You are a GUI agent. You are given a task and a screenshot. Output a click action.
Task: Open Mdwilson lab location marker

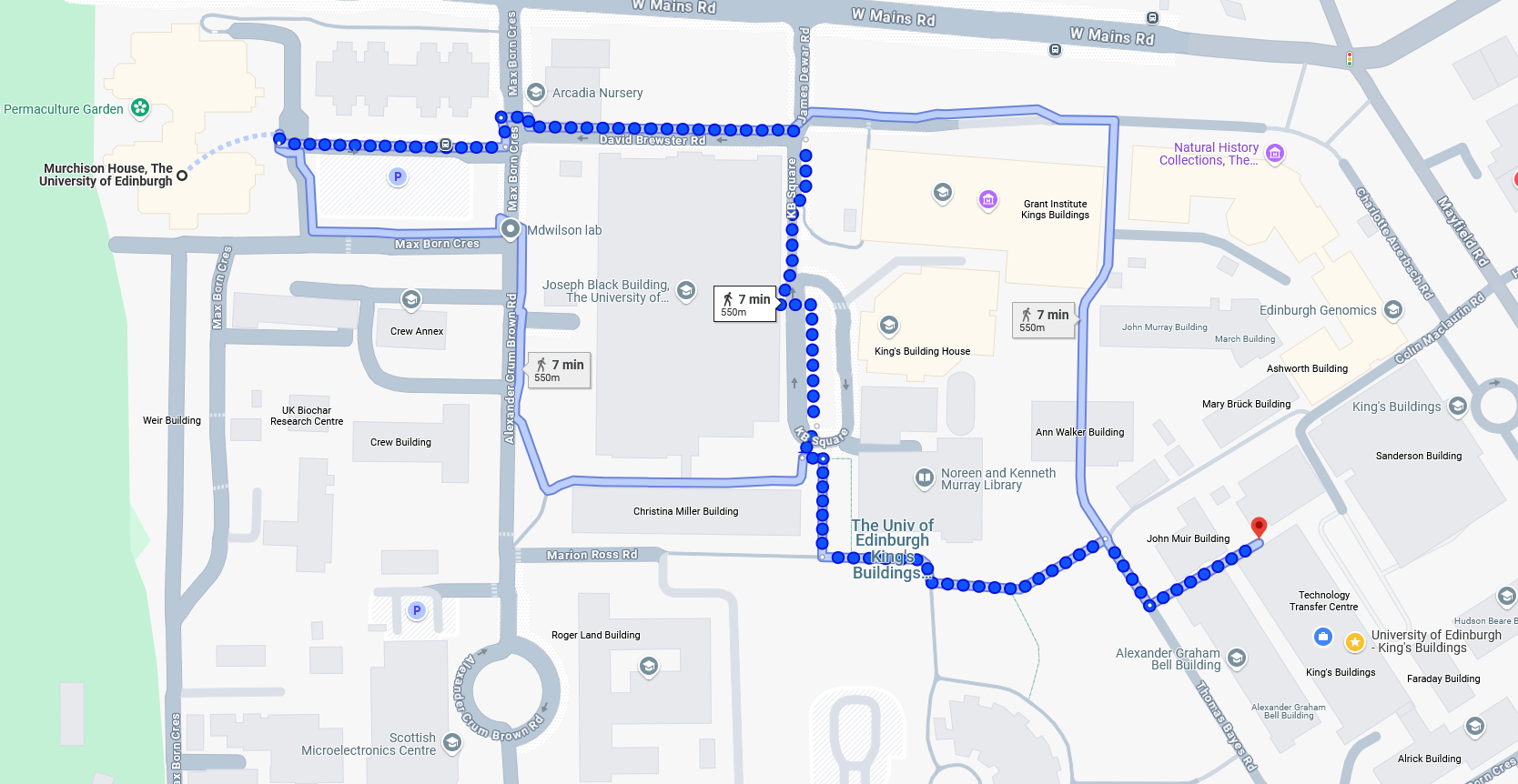click(x=511, y=229)
